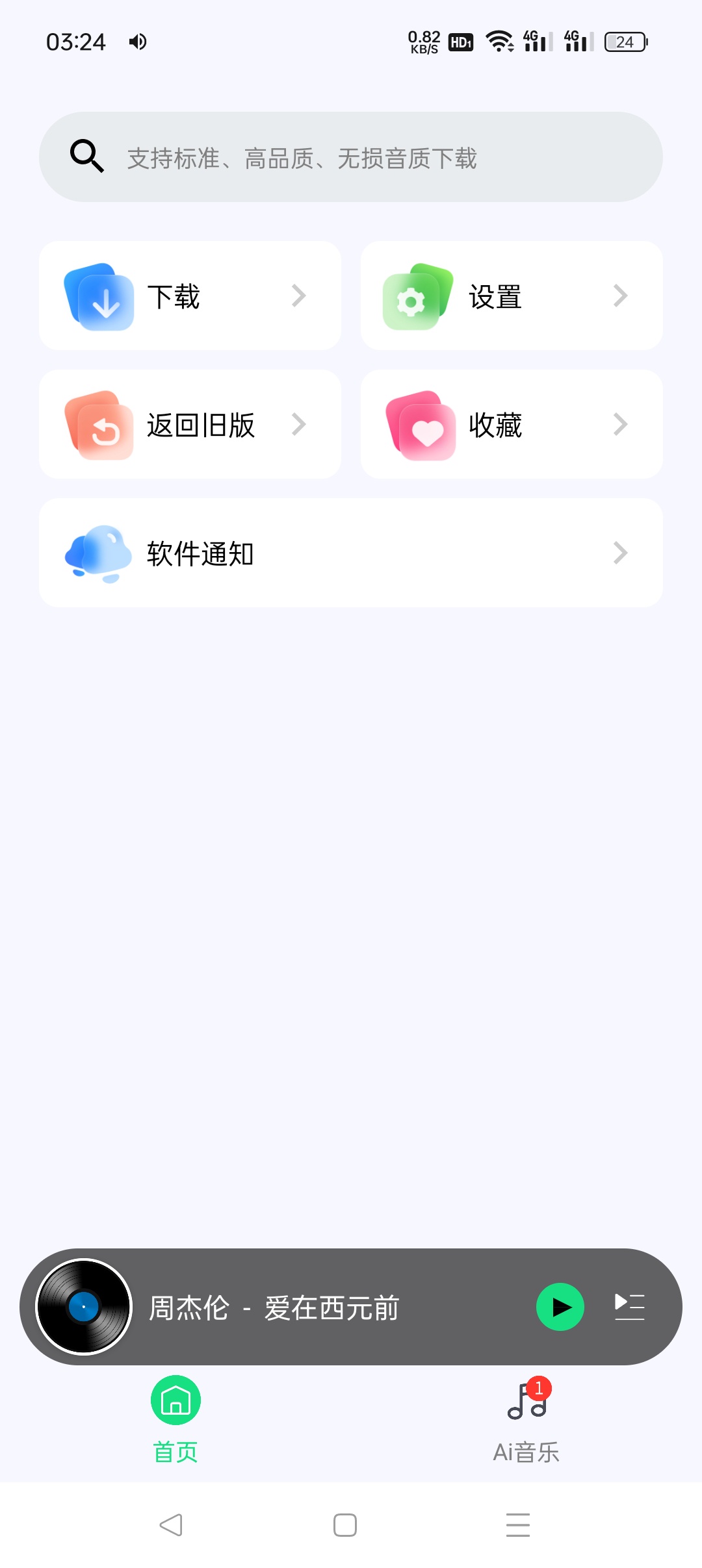702x1568 pixels.
Task: Tap the vinyl record album art
Action: point(84,1307)
